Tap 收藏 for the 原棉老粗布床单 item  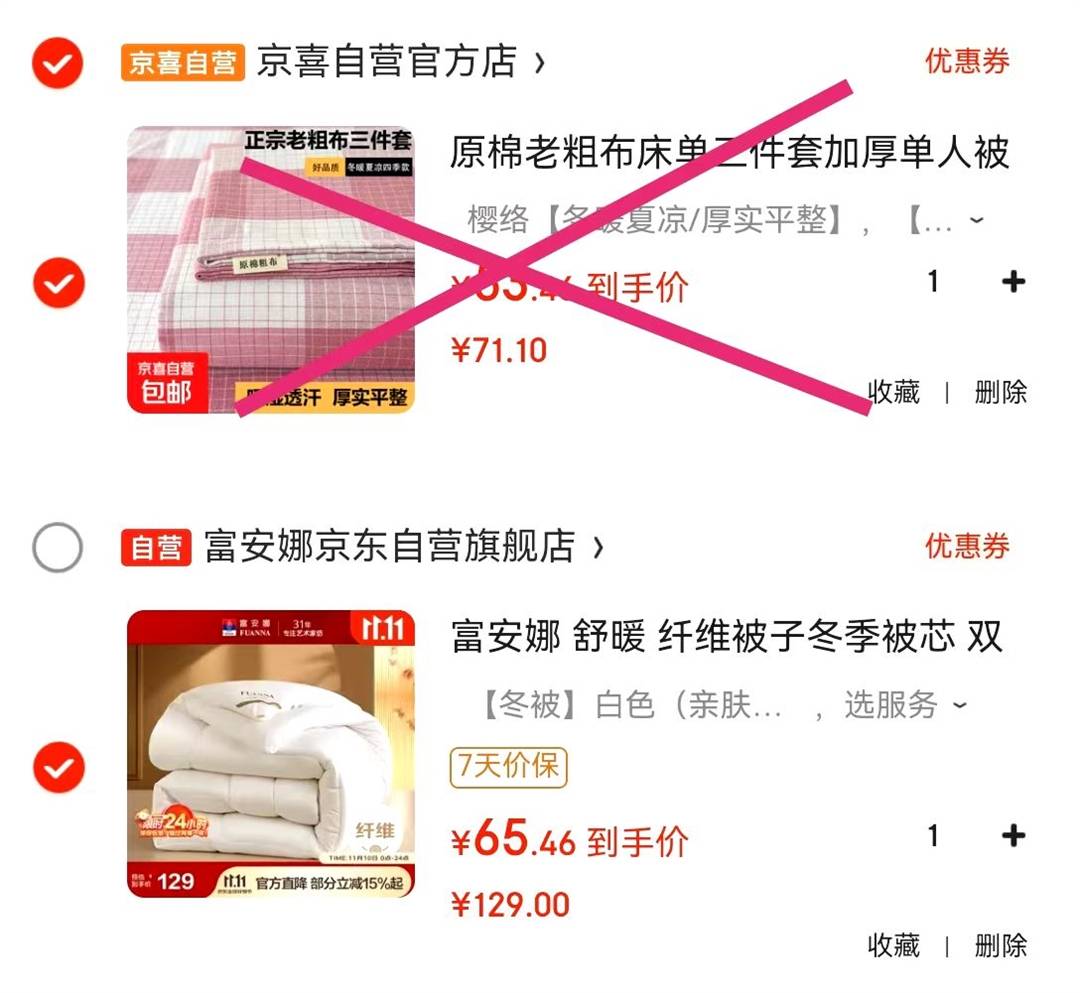[x=893, y=392]
